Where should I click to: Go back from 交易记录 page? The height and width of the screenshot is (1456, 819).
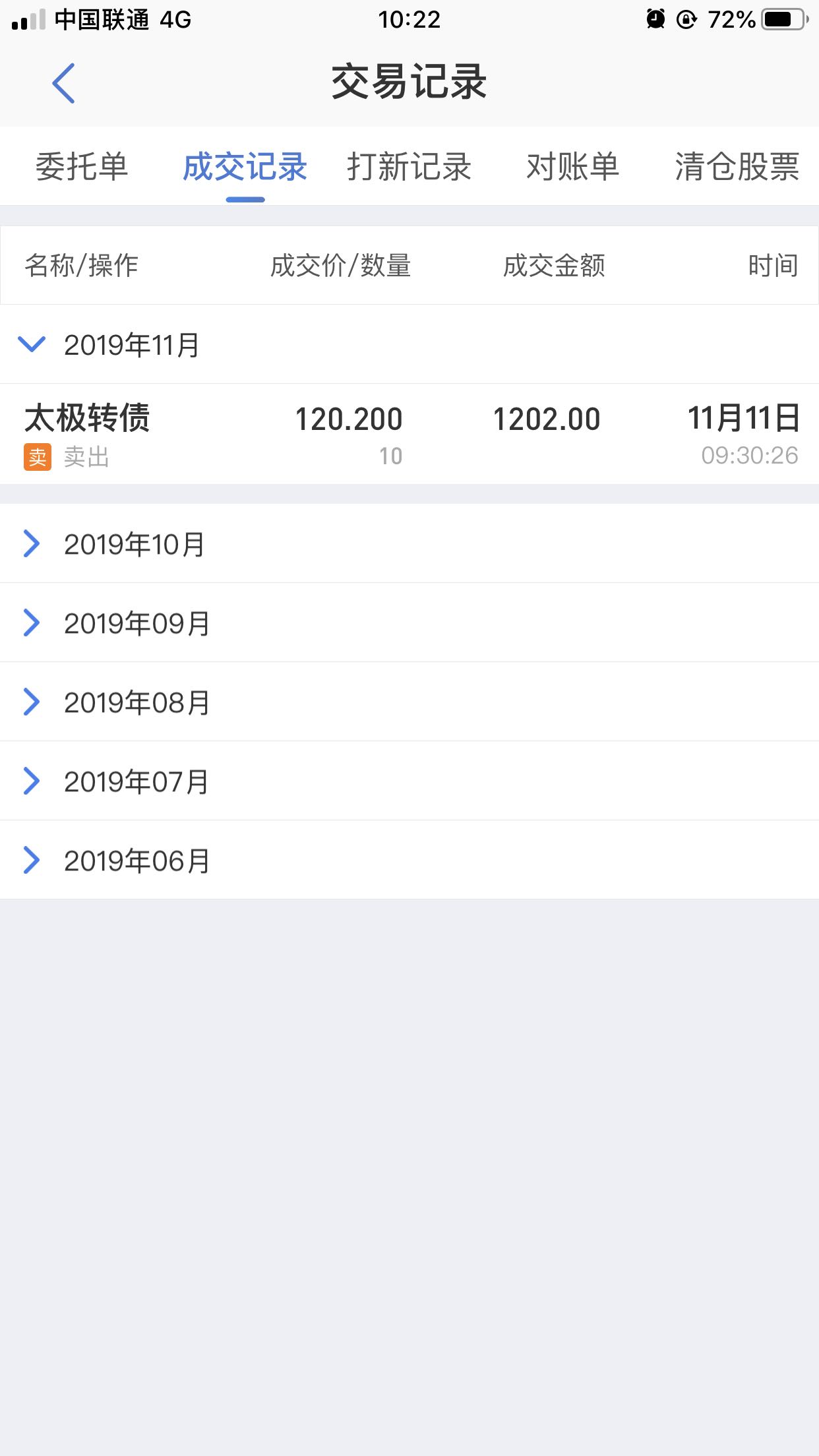pyautogui.click(x=63, y=83)
